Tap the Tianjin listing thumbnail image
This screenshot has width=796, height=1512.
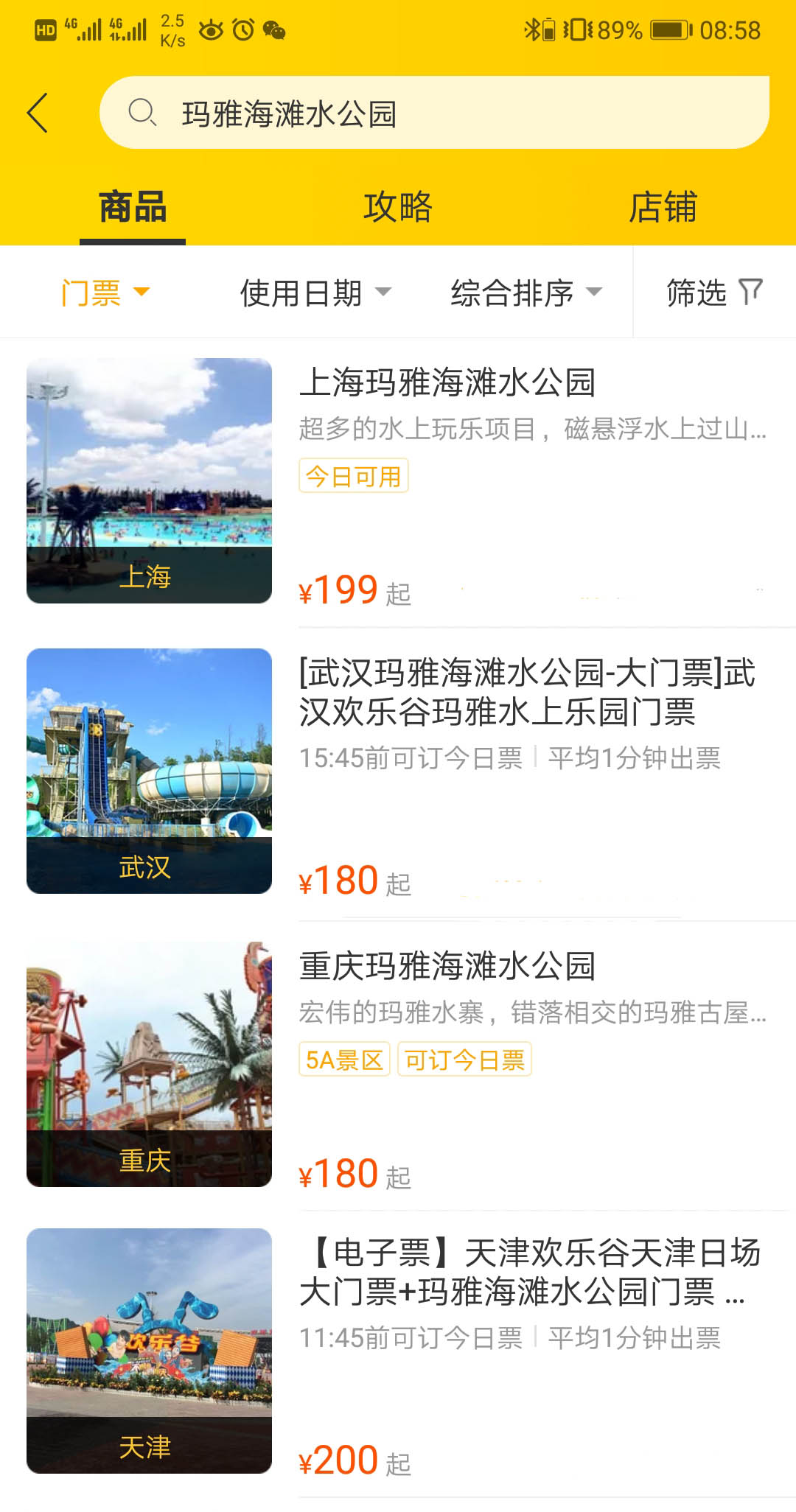pos(150,1348)
